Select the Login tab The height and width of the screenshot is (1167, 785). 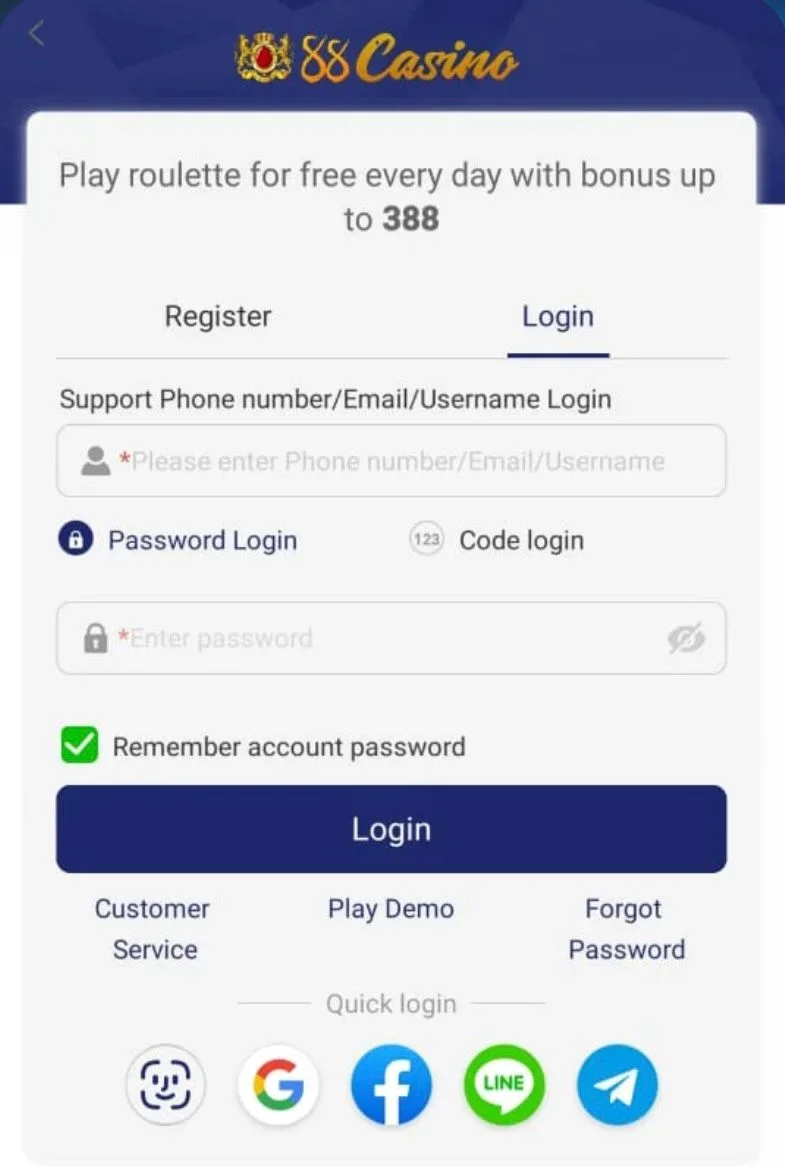click(558, 317)
